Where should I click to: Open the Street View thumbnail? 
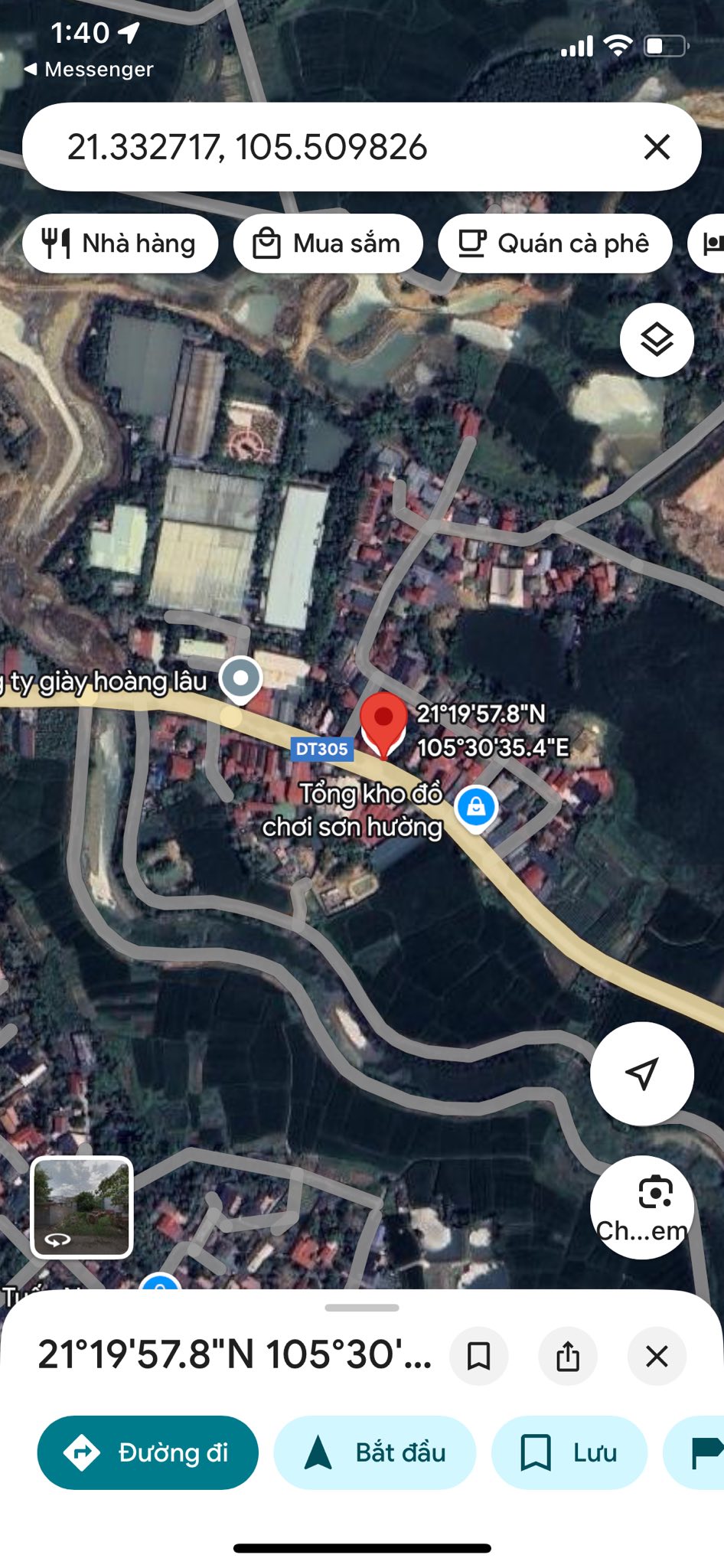(82, 1207)
